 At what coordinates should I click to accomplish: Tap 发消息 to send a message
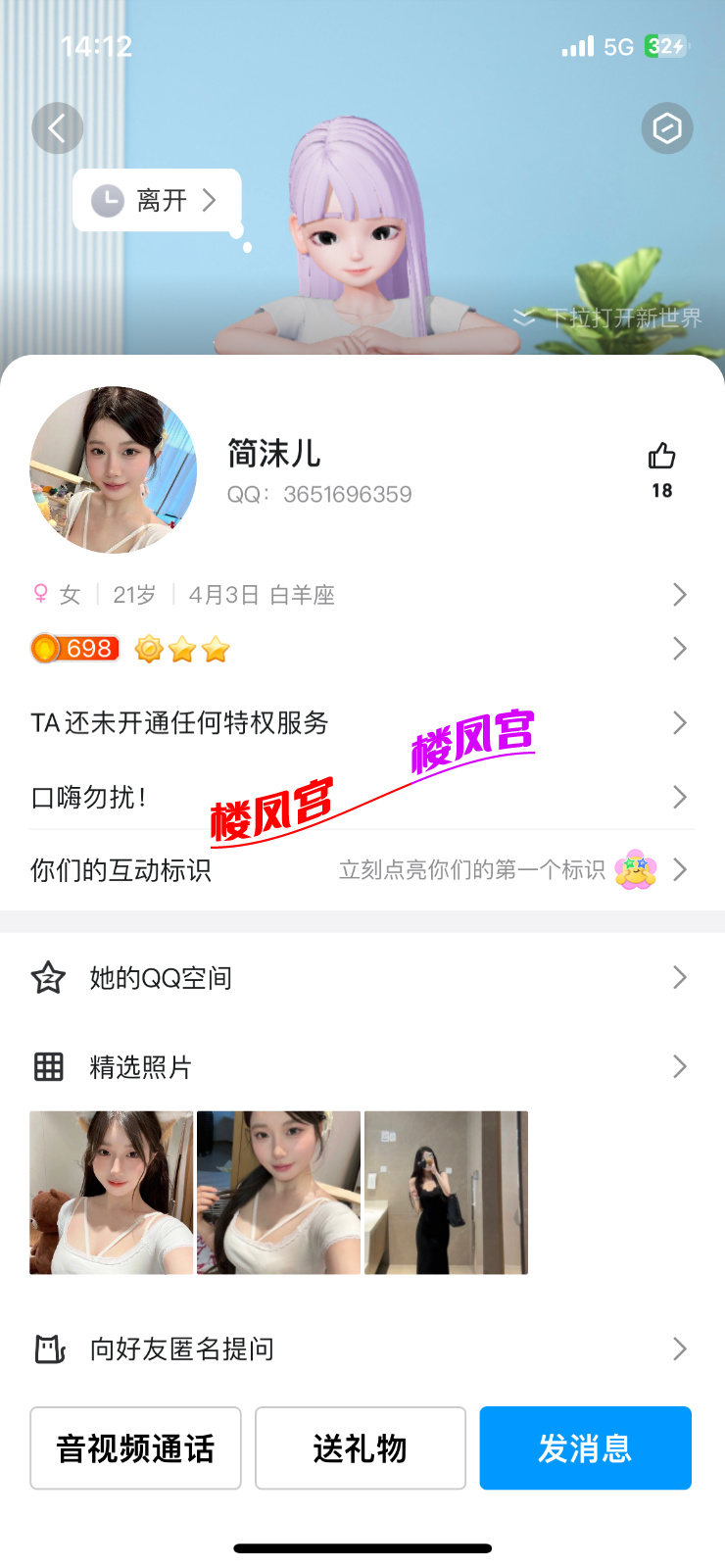click(585, 1448)
